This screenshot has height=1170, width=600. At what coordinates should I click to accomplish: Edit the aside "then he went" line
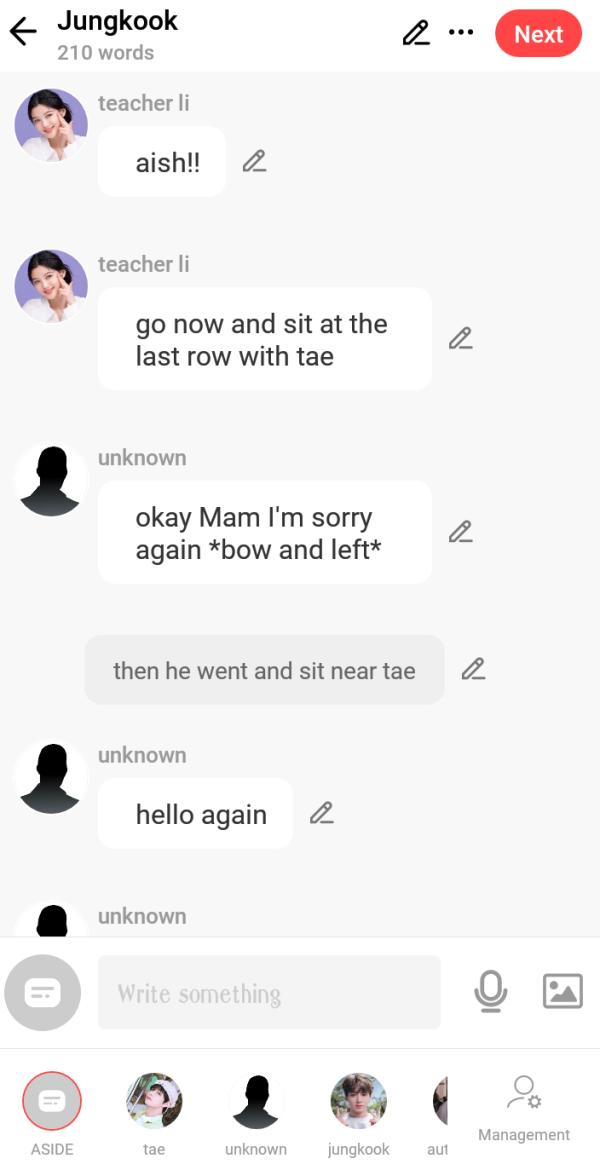(x=473, y=669)
